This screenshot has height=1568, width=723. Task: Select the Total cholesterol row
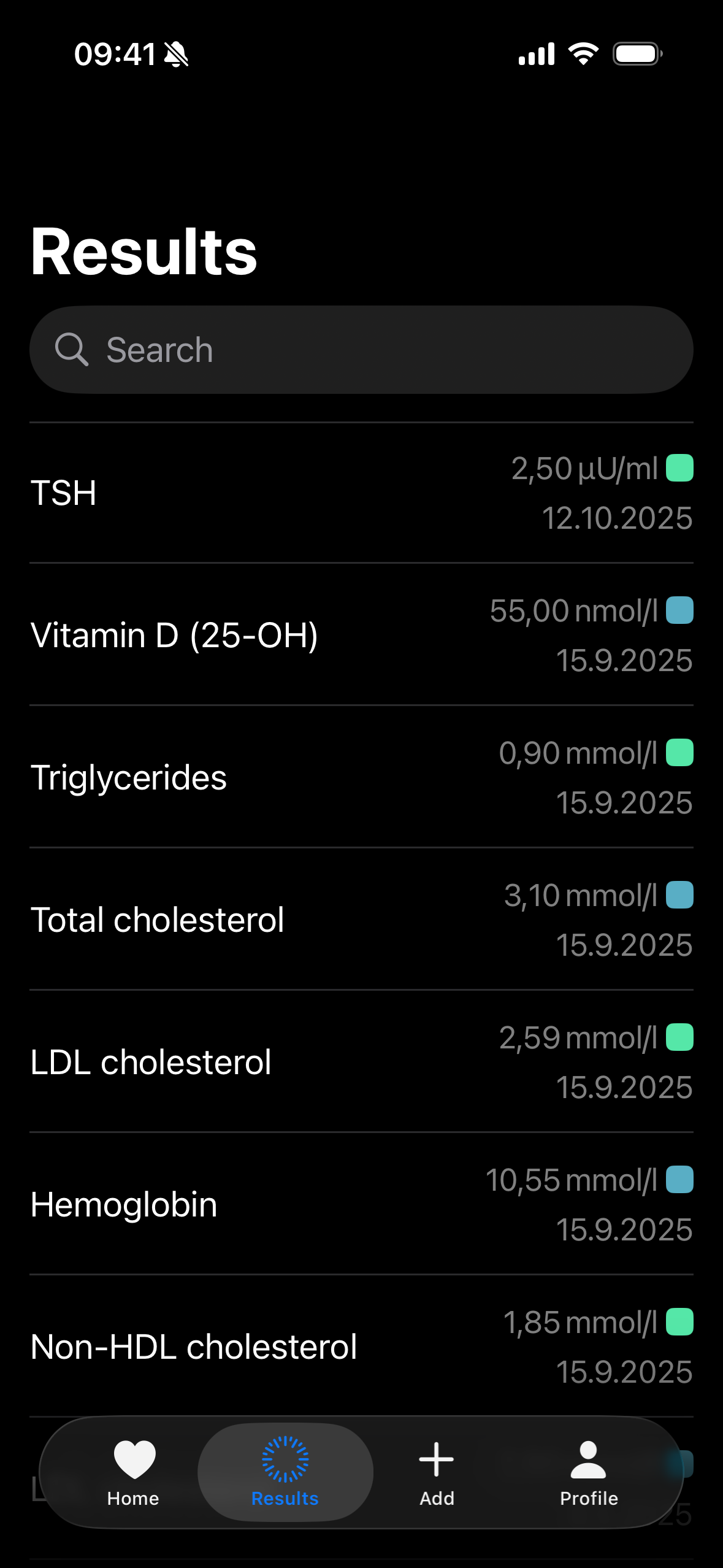[x=361, y=920]
